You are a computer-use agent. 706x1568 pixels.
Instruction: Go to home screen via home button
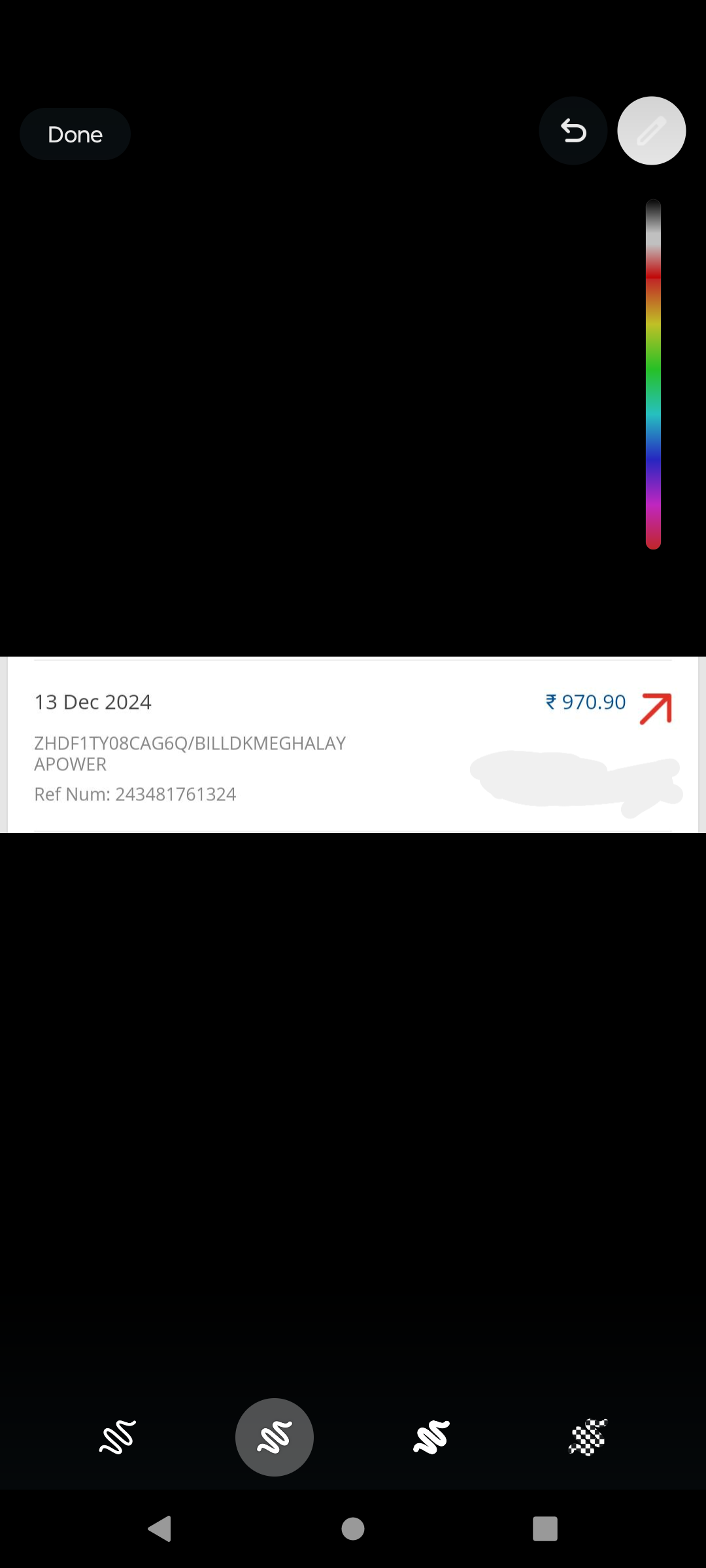coord(353,1529)
